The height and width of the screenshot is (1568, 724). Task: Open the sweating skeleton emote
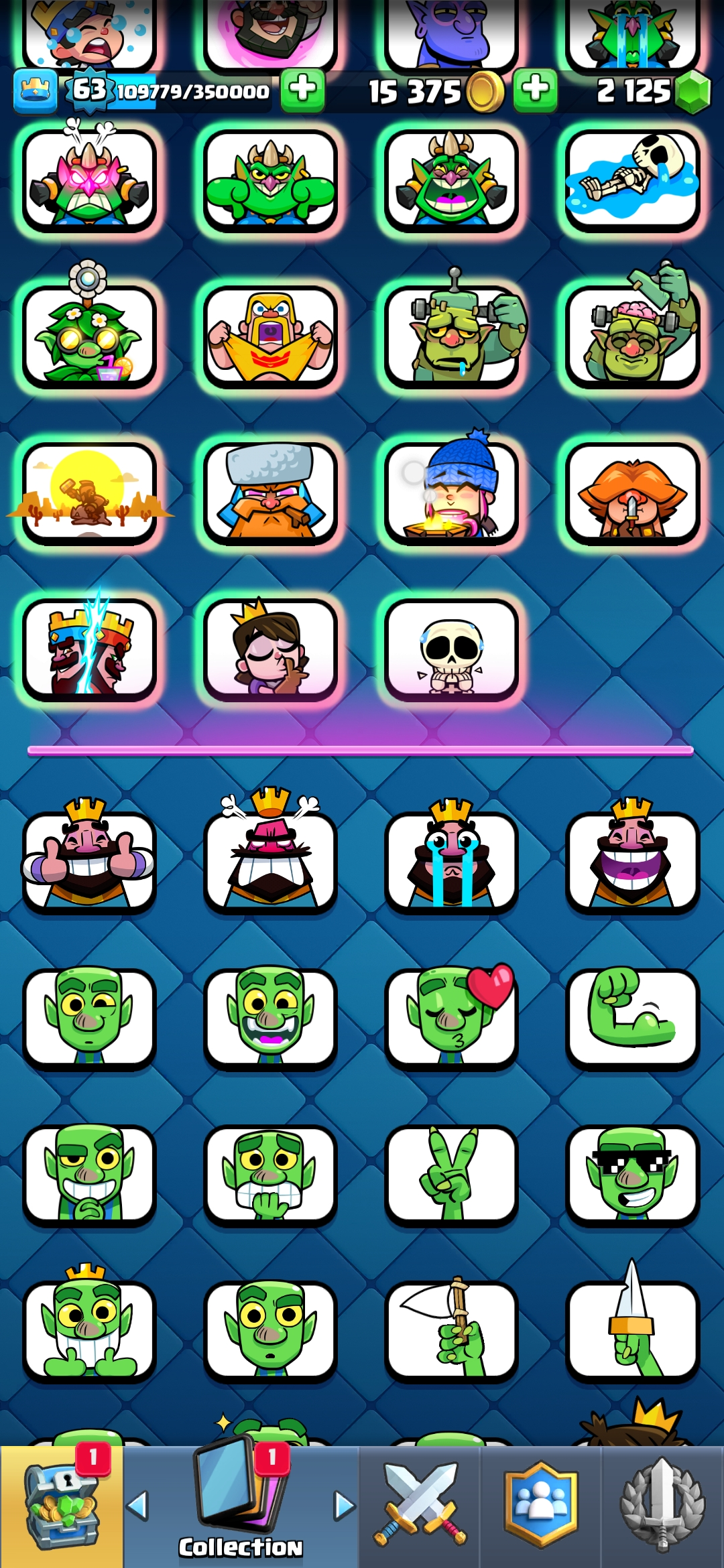tap(451, 650)
